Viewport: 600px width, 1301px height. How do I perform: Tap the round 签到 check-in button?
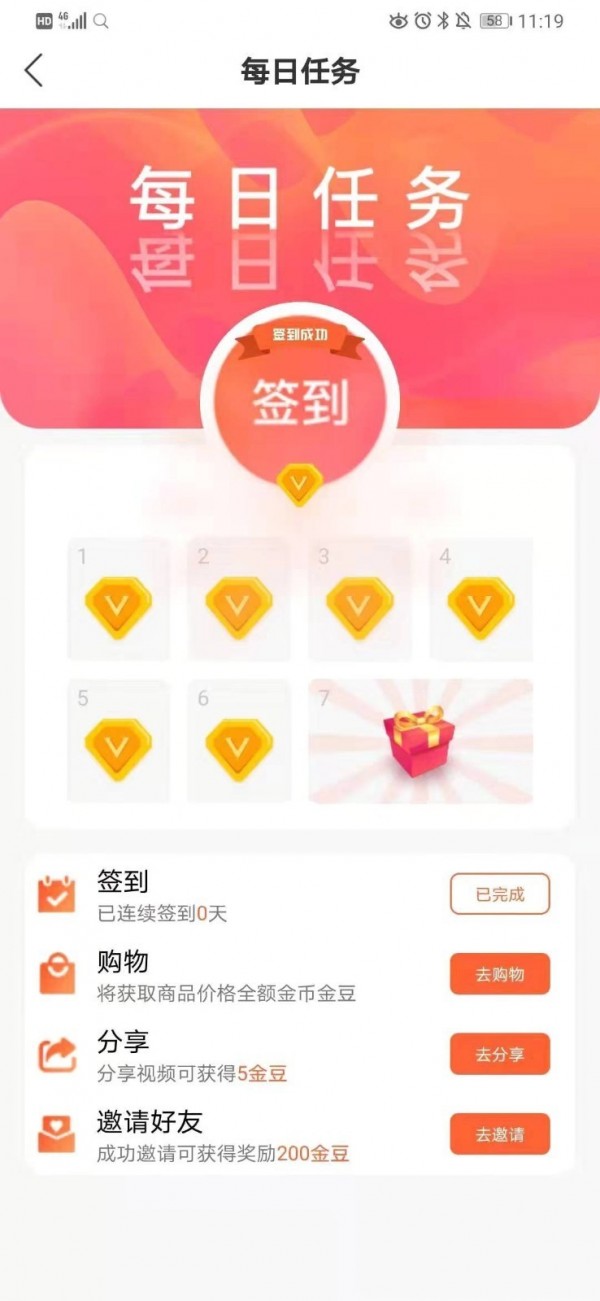(300, 400)
